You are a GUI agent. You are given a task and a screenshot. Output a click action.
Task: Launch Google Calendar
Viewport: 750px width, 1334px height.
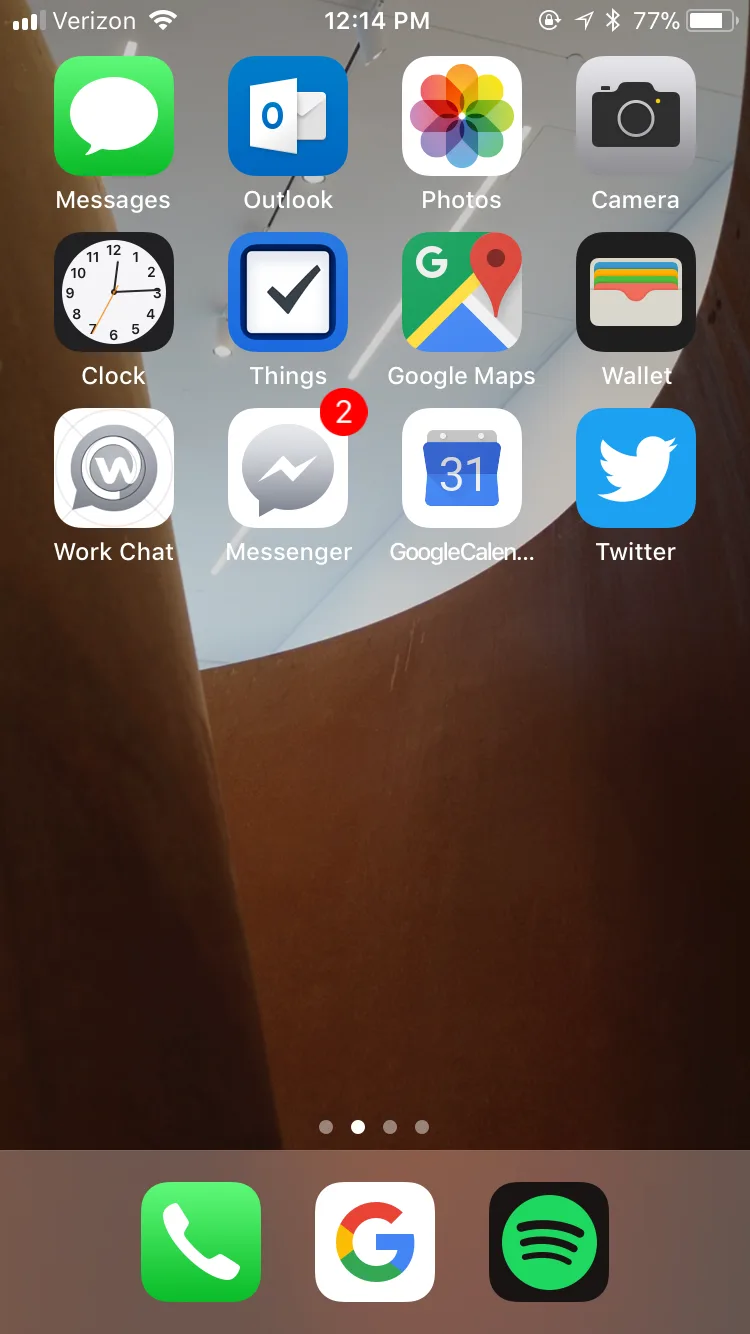click(462, 468)
